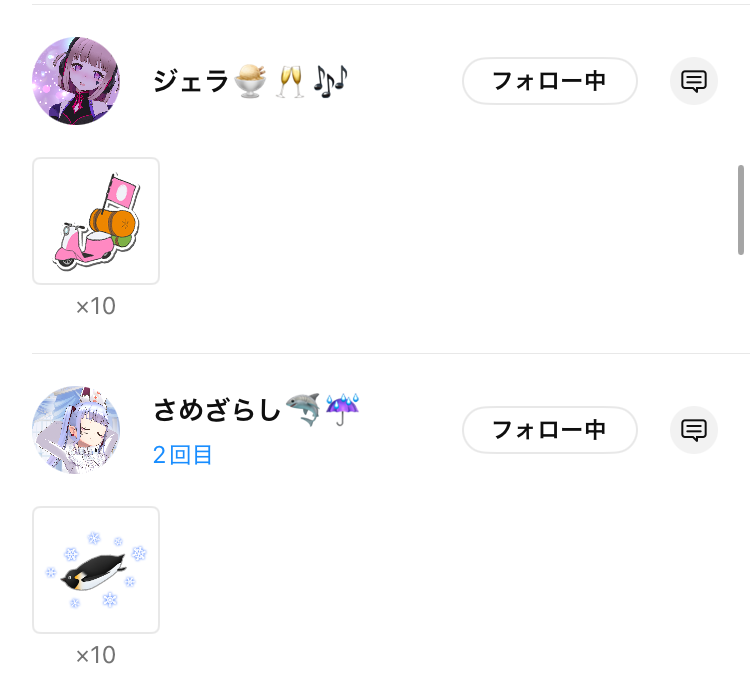This screenshot has height=698, width=750.
Task: Open さめざらし's profile avatar
Action: pos(77,430)
